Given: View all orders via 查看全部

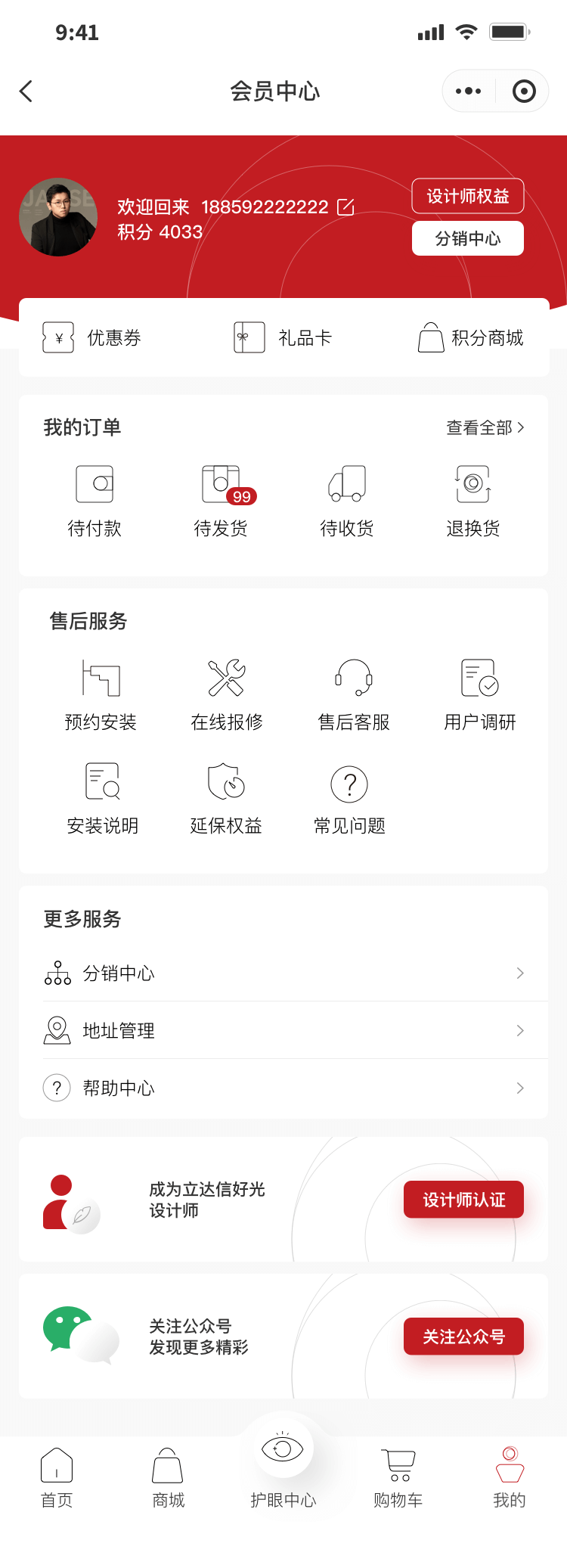Looking at the screenshot, I should pyautogui.click(x=485, y=428).
